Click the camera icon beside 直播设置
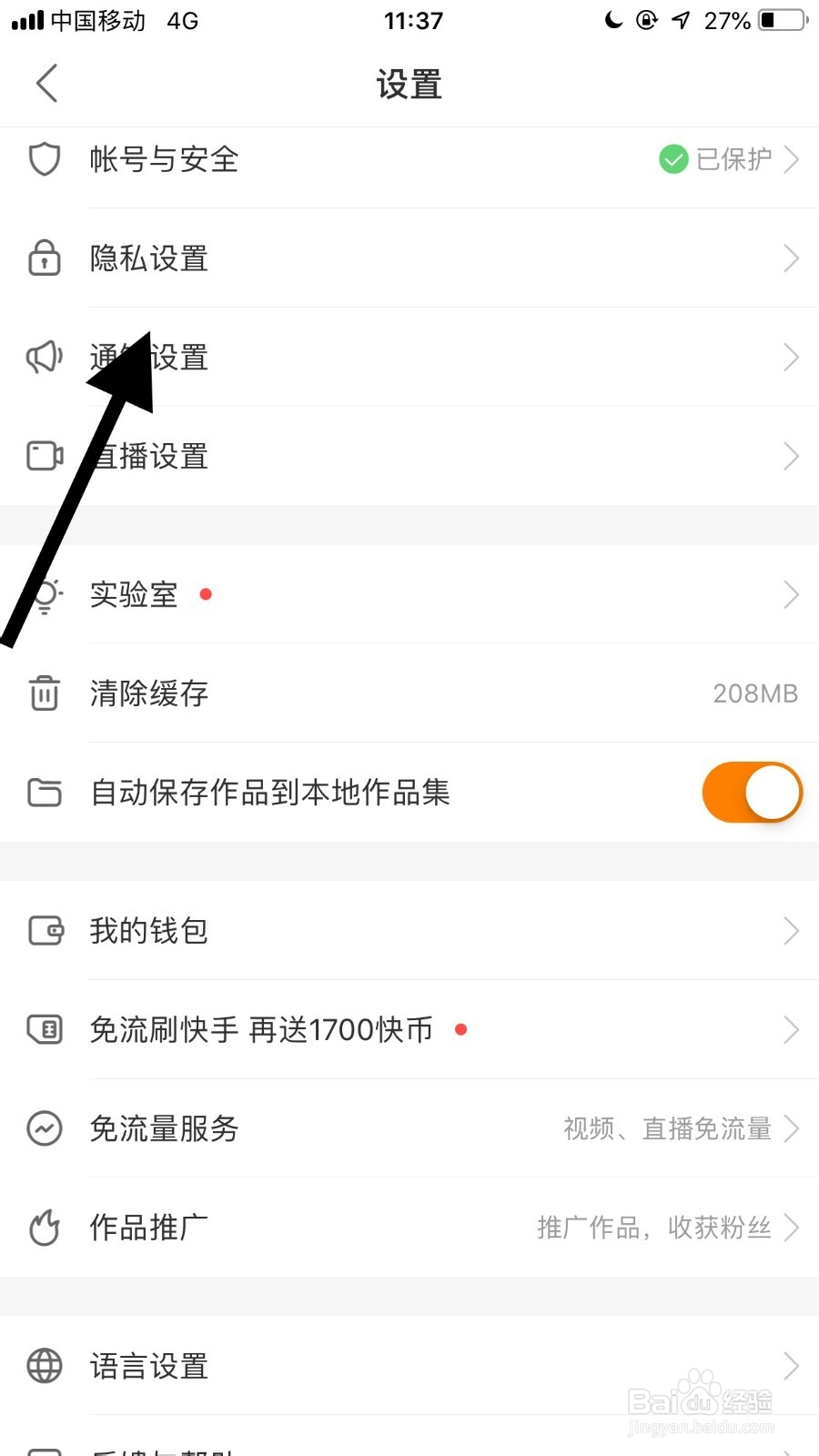Viewport: 819px width, 1456px height. pyautogui.click(x=44, y=456)
